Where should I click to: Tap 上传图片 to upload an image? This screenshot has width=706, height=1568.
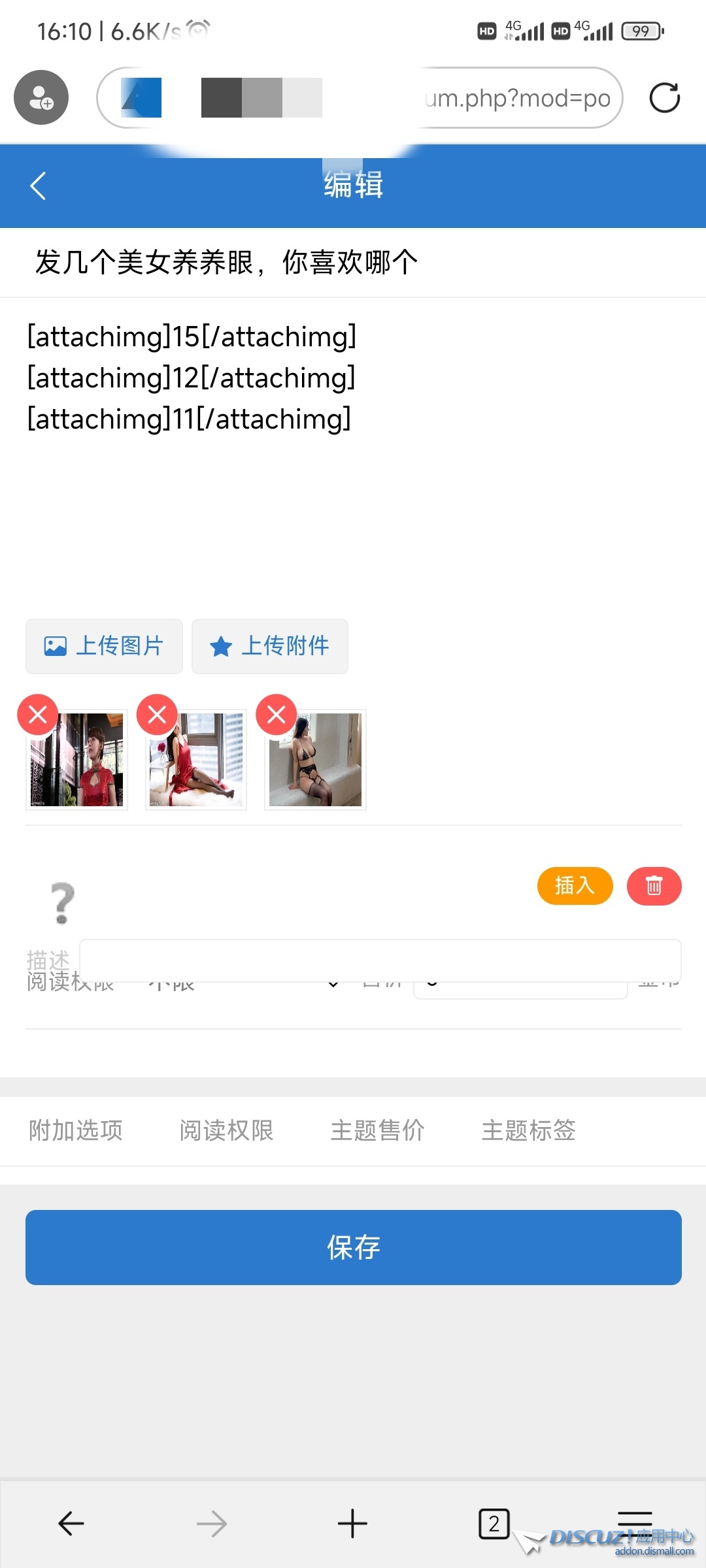click(104, 646)
